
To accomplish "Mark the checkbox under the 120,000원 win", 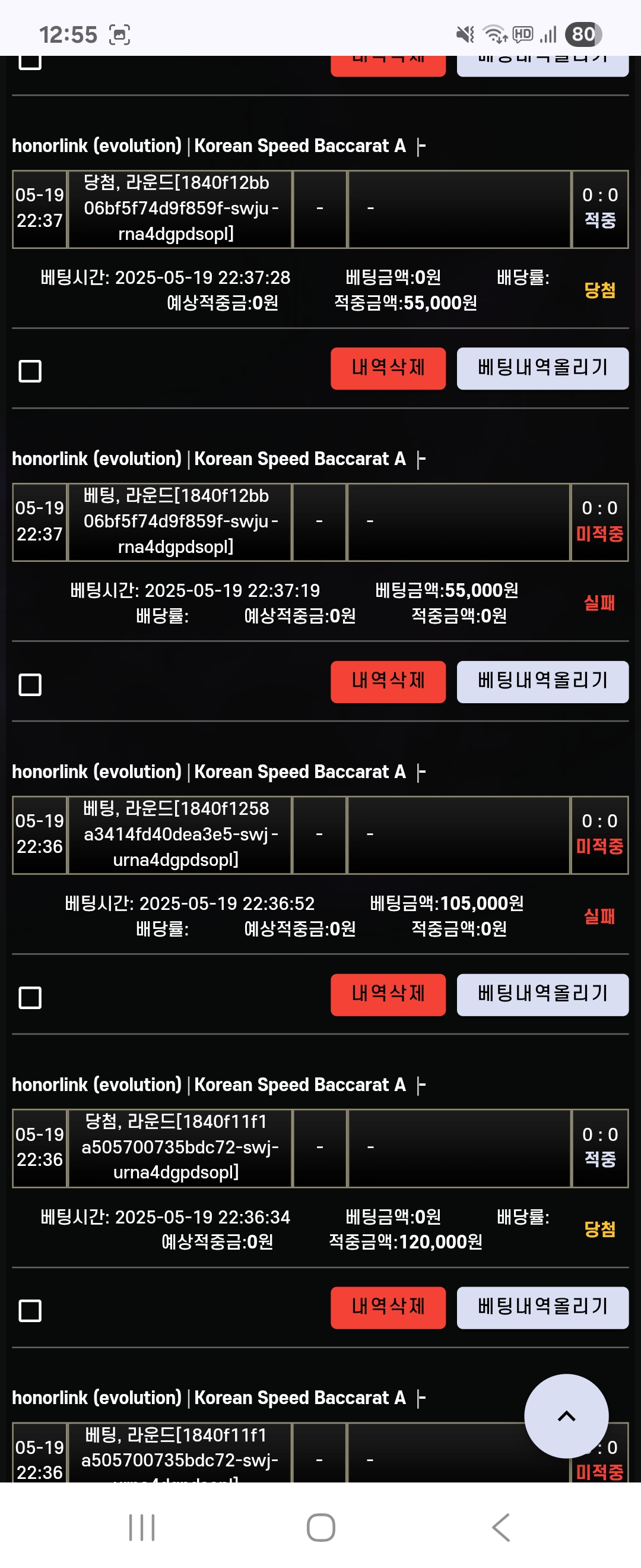I will tap(30, 1310).
